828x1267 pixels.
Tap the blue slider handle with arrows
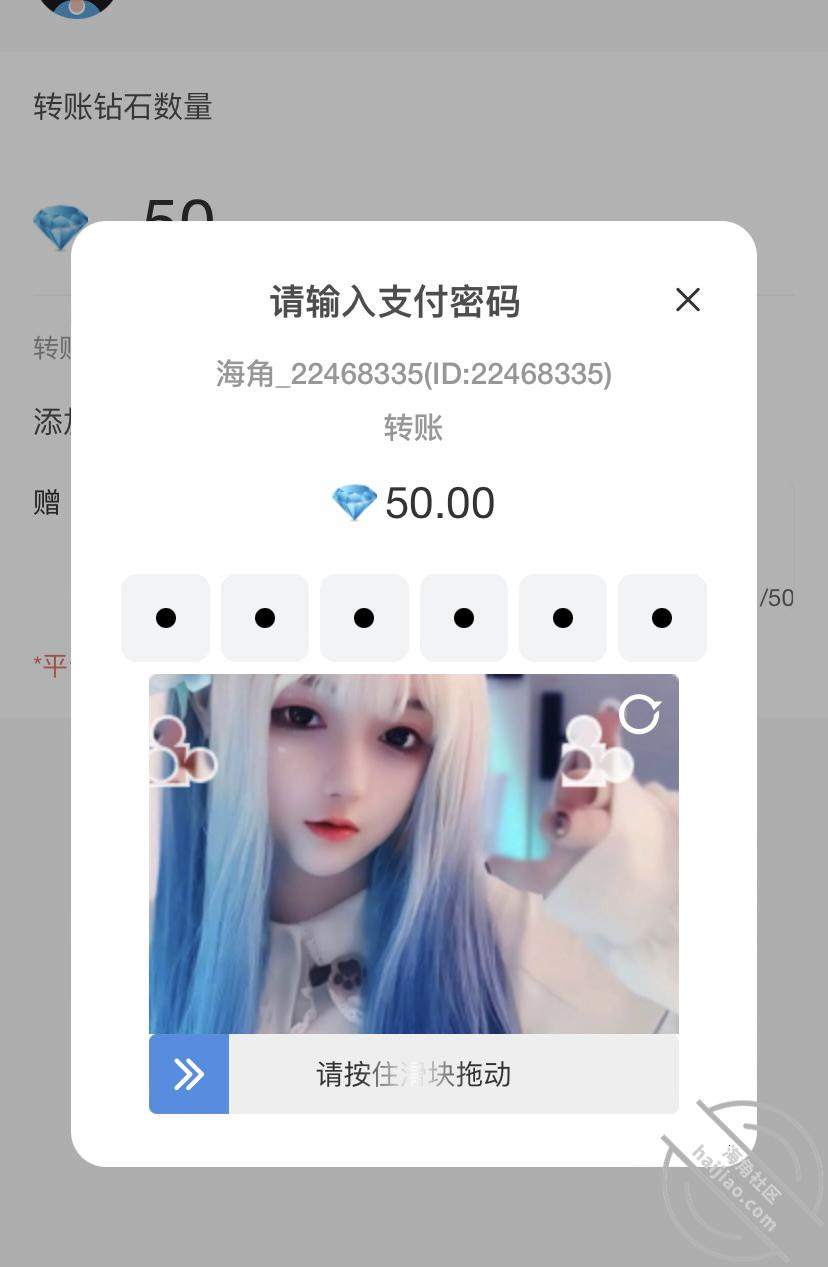189,1074
